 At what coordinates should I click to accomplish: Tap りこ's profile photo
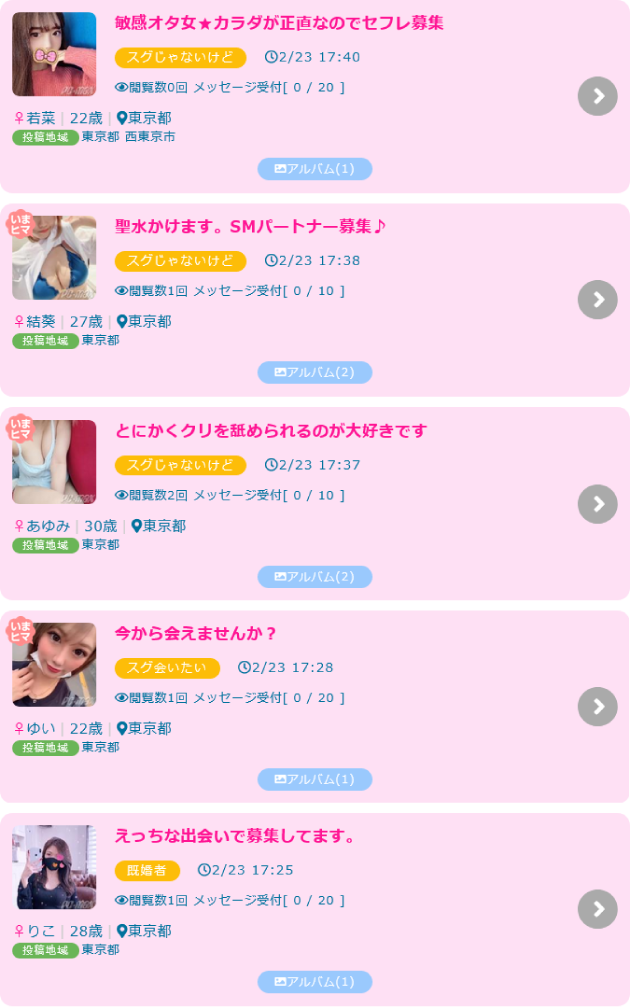(54, 867)
